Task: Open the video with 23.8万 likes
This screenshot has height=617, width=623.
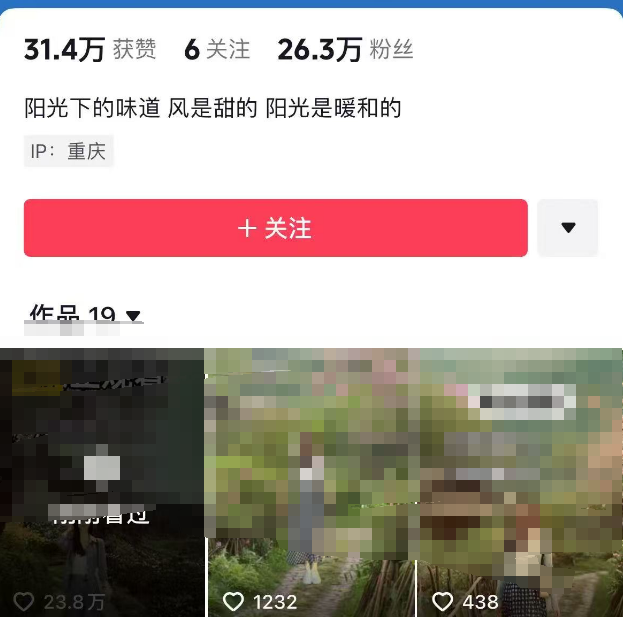Action: pyautogui.click(x=102, y=480)
